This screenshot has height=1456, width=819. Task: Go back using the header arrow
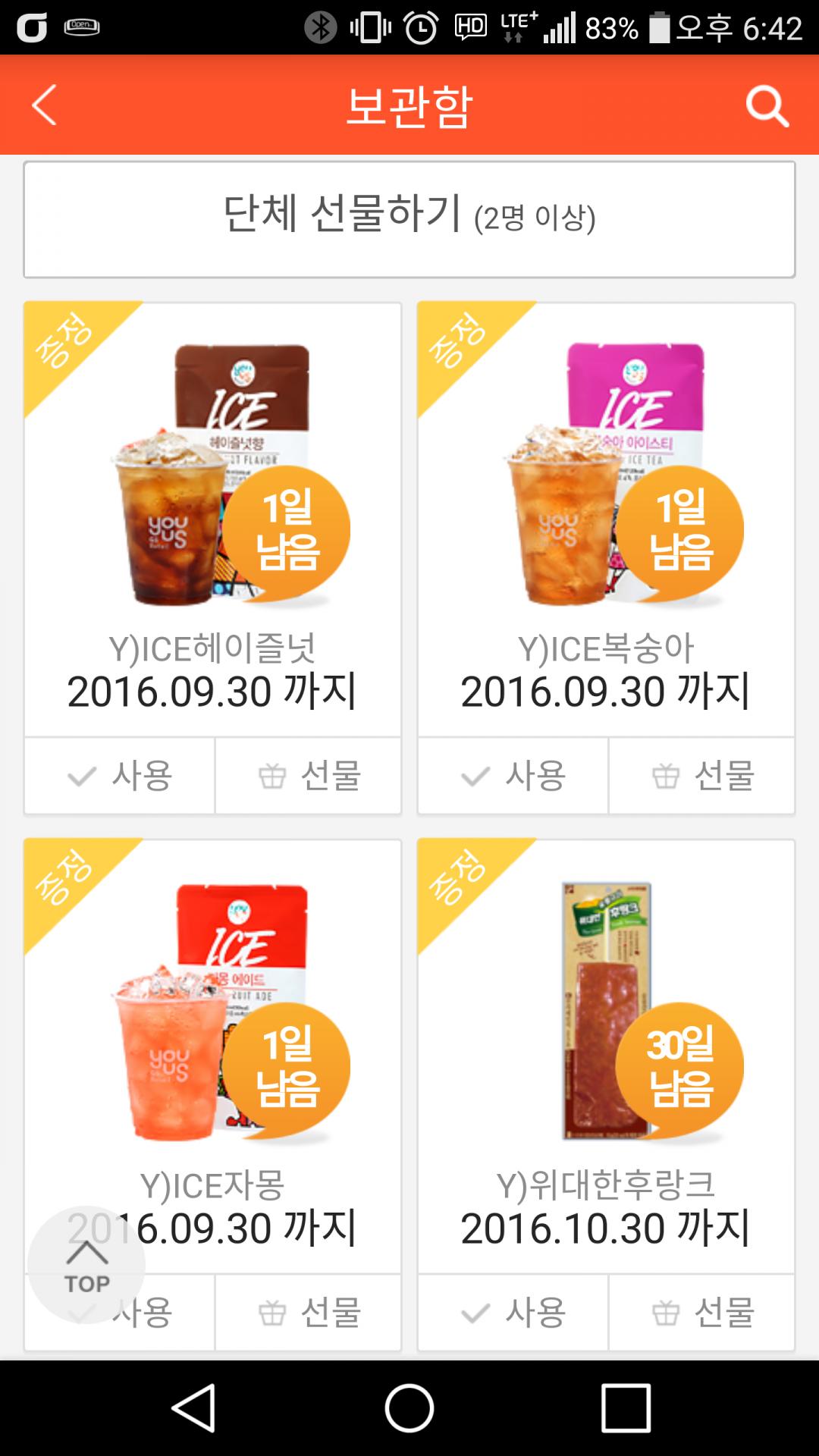(x=44, y=105)
